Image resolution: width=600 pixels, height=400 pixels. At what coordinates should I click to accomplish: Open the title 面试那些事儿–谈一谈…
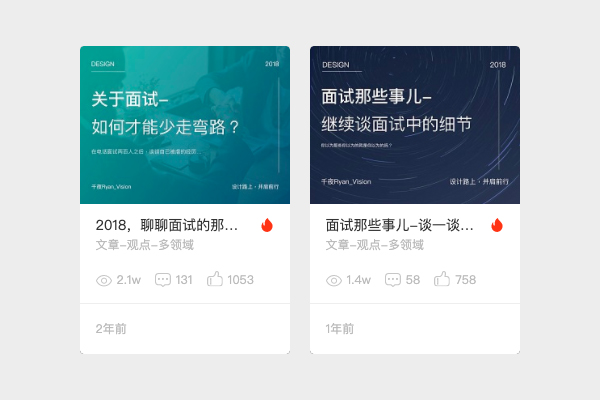coord(399,225)
